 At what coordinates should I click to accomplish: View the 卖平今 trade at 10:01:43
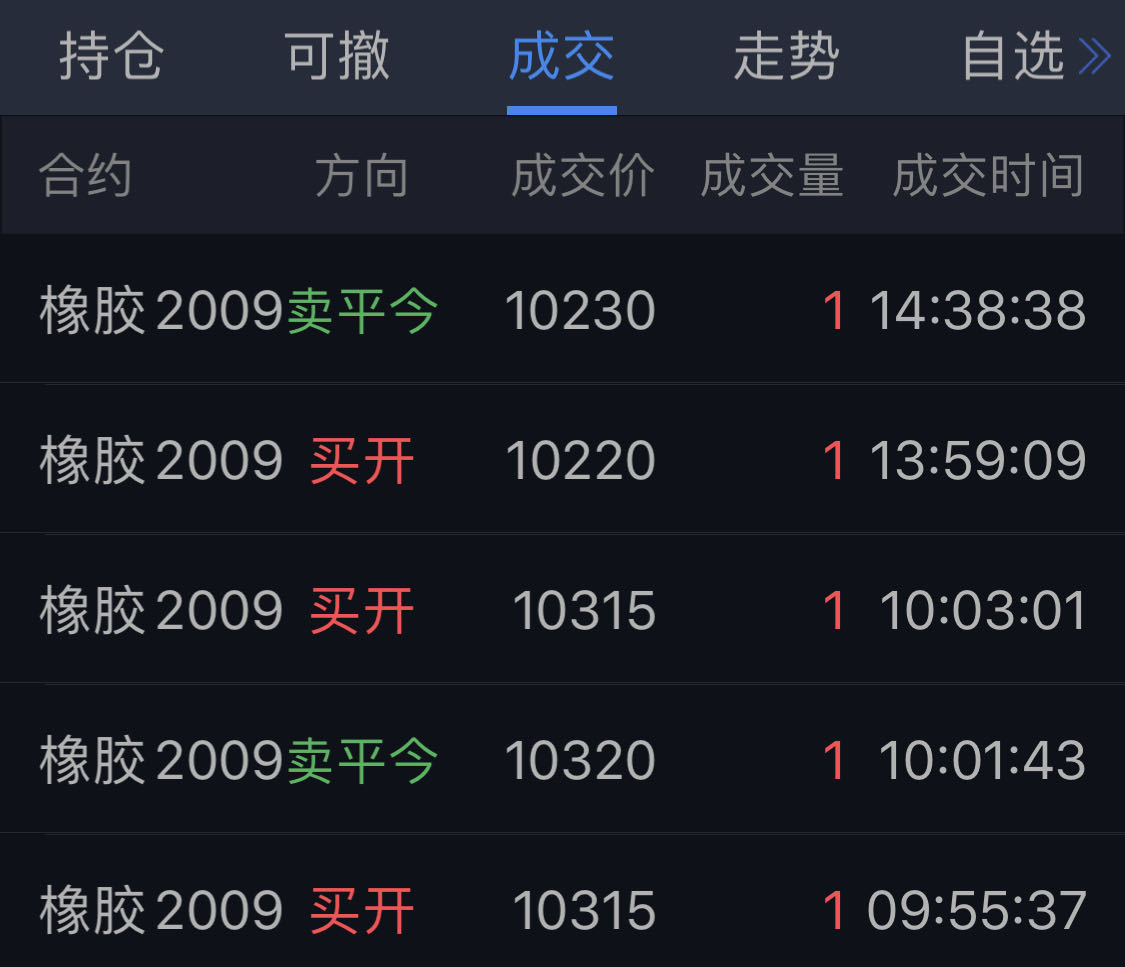coord(562,760)
